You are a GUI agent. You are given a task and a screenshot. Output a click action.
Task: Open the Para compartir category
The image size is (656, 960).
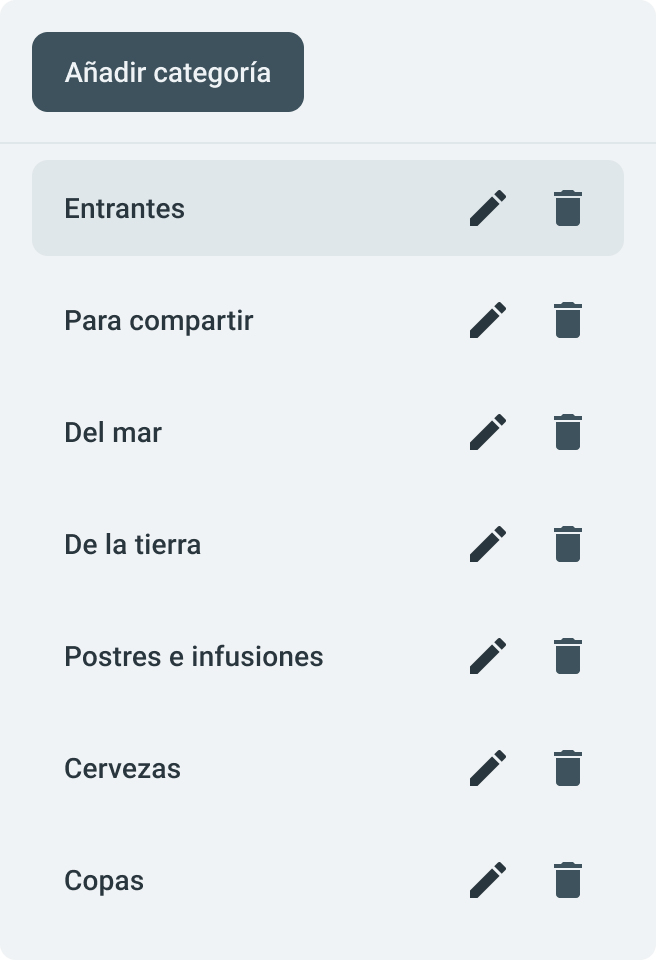(x=159, y=321)
